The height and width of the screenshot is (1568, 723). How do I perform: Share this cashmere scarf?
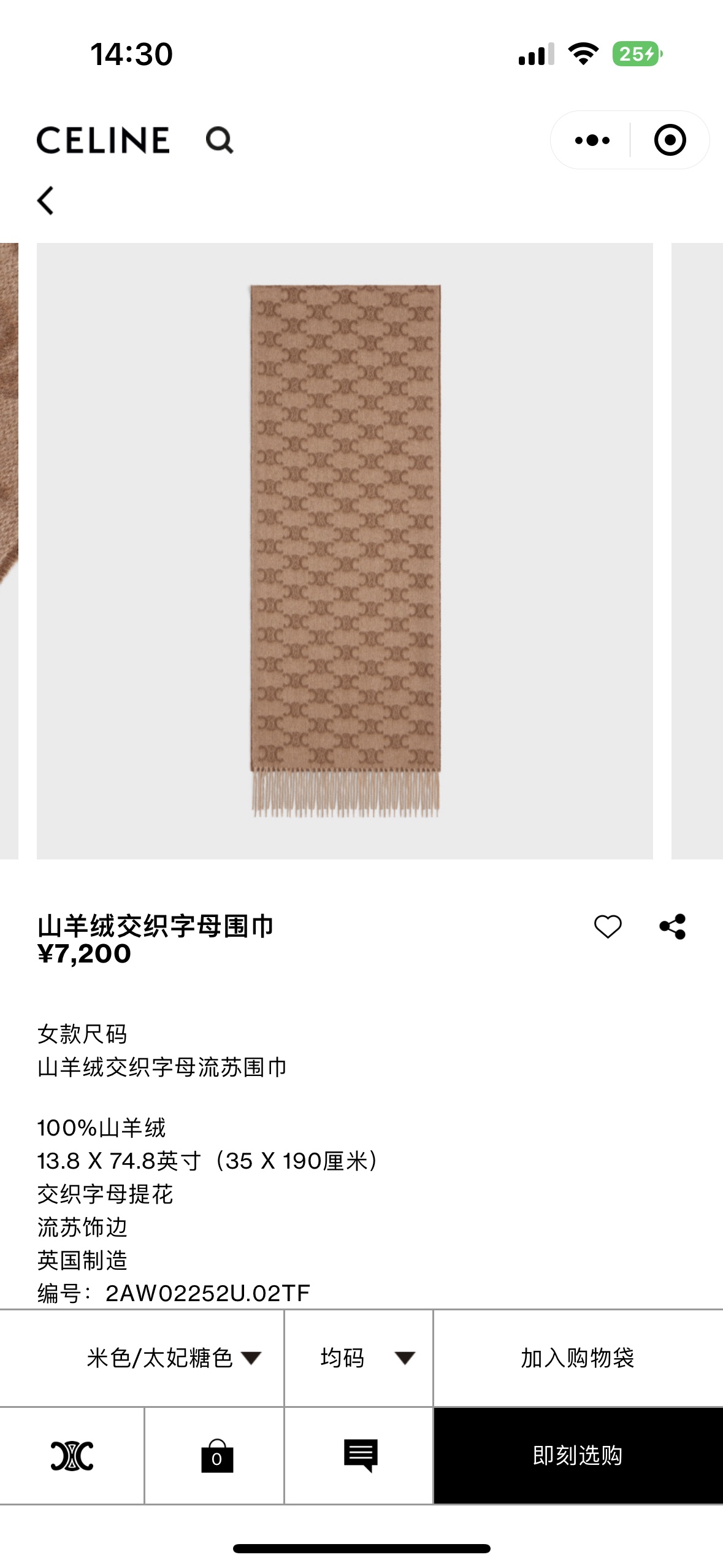pyautogui.click(x=672, y=926)
